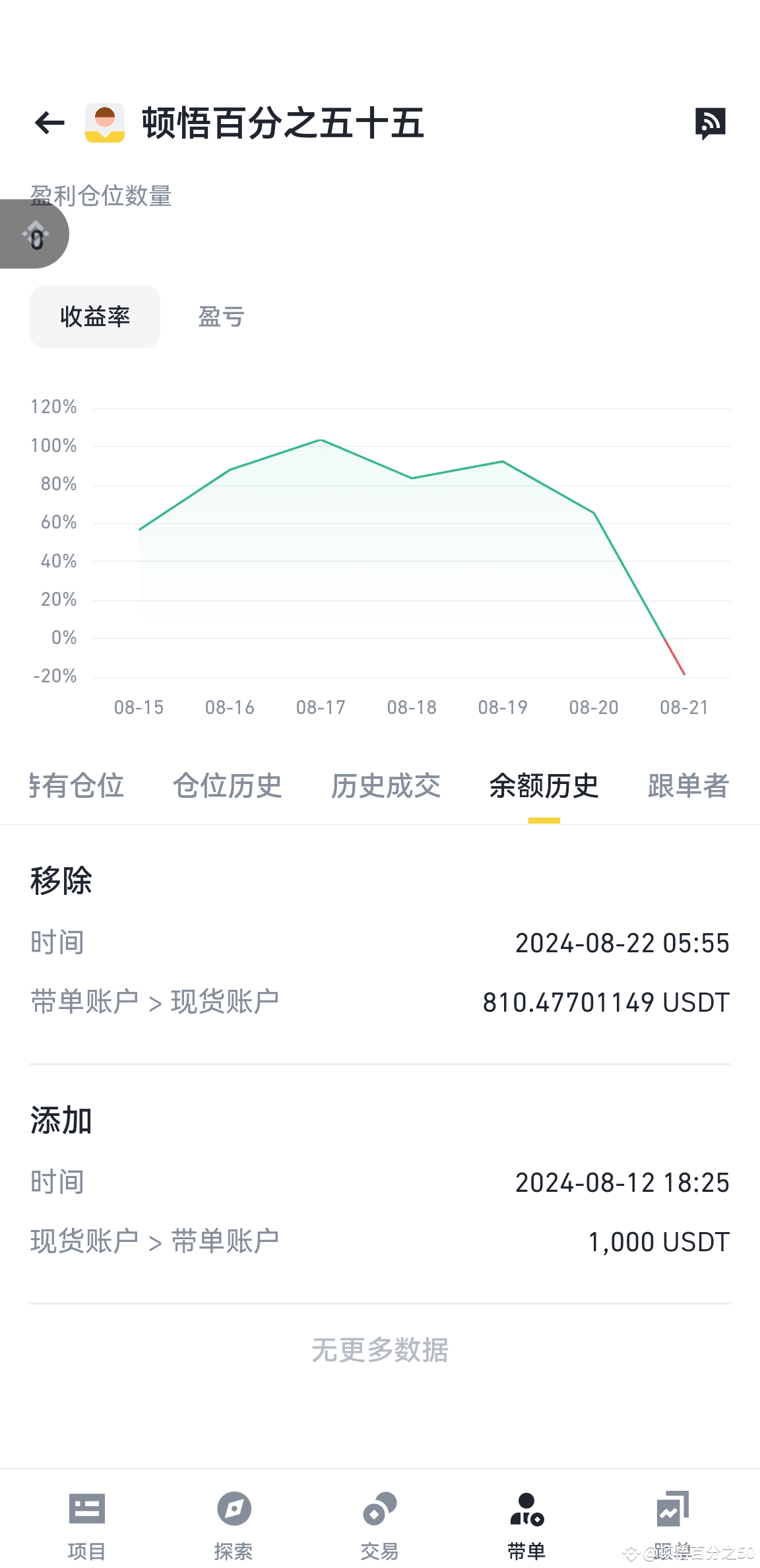
Task: Open the 持有仓位 tab
Action: pos(77,786)
